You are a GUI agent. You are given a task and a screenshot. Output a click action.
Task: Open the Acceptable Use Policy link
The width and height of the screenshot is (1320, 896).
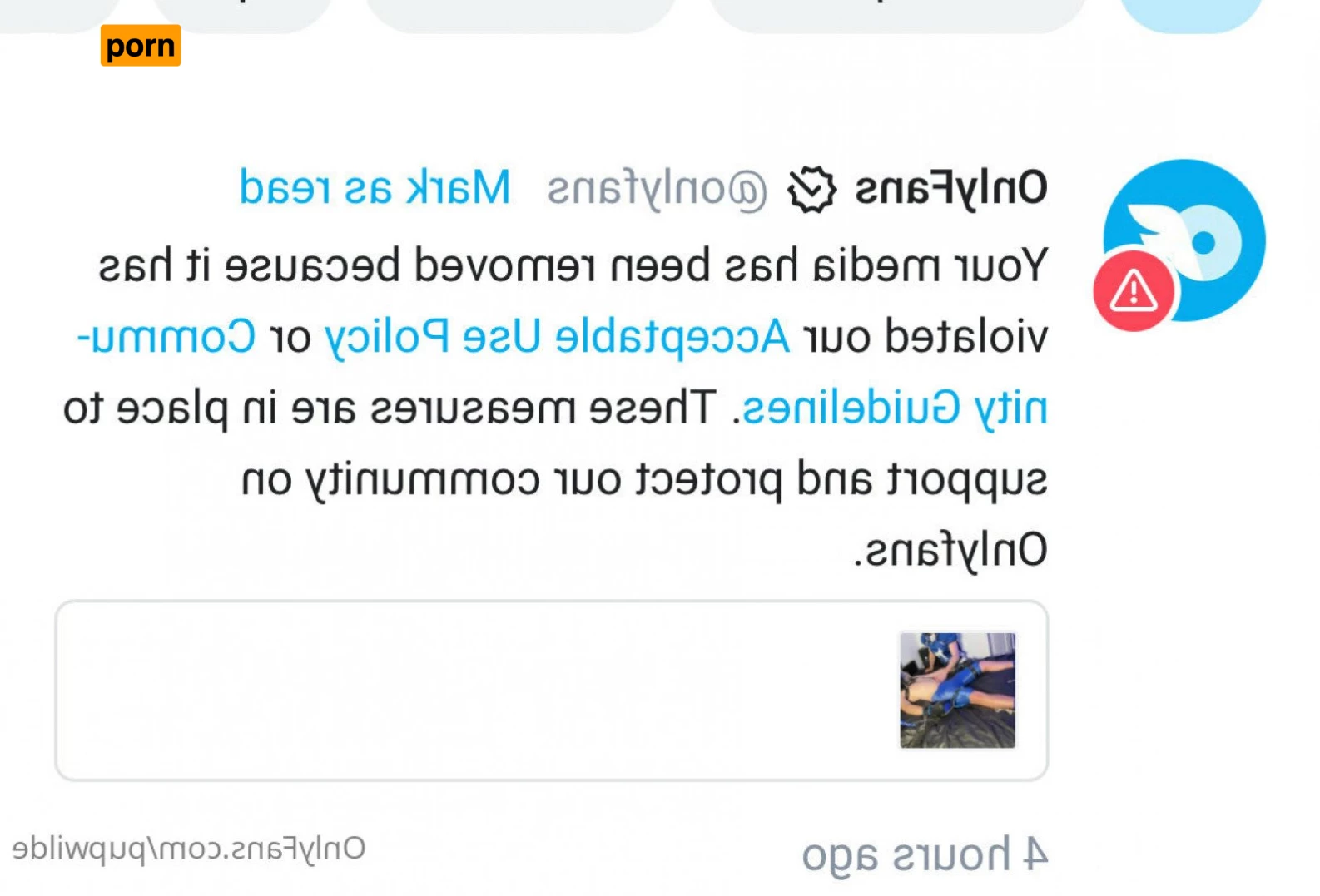point(557,337)
